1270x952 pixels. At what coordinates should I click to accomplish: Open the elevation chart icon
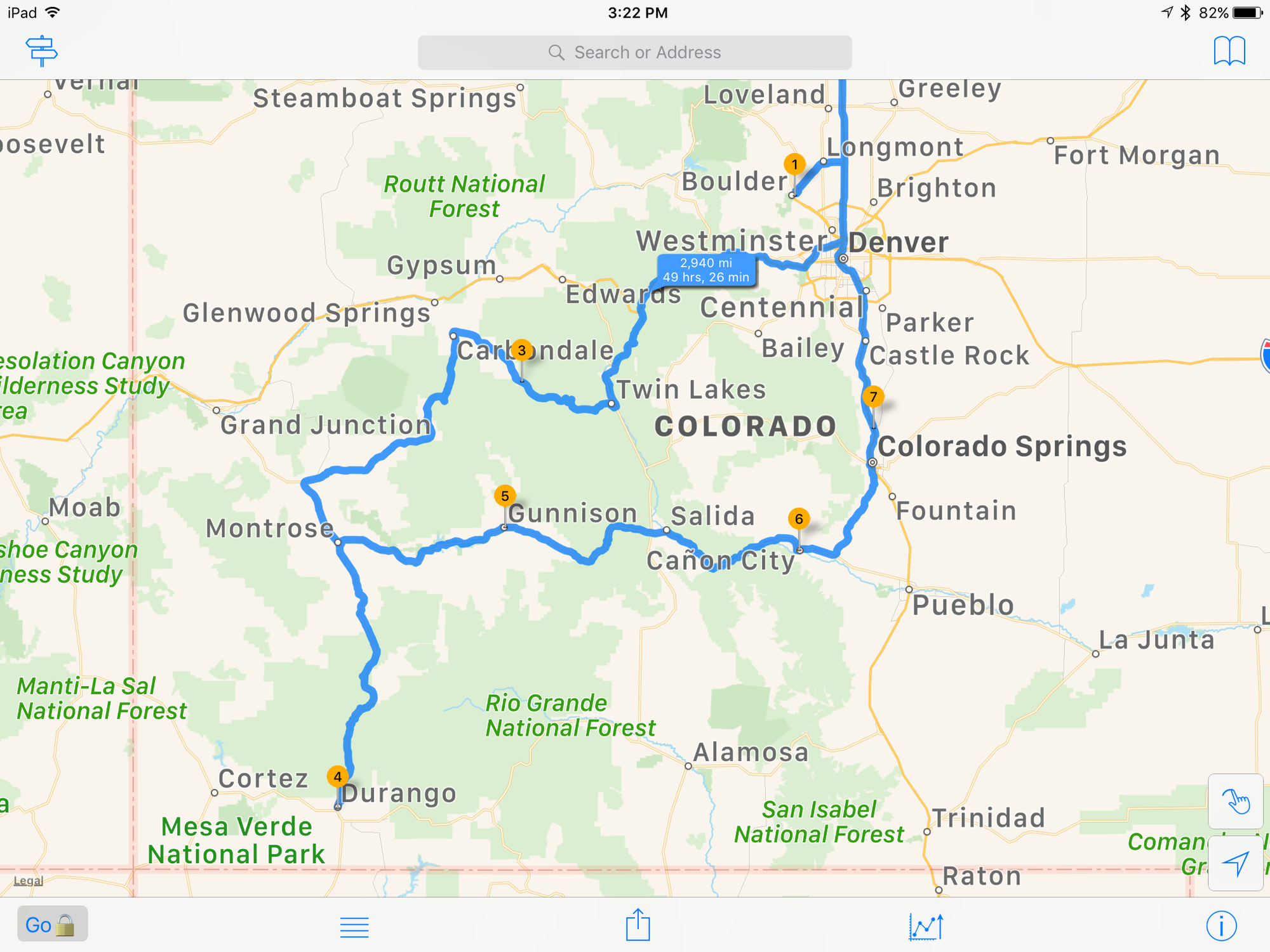(926, 927)
